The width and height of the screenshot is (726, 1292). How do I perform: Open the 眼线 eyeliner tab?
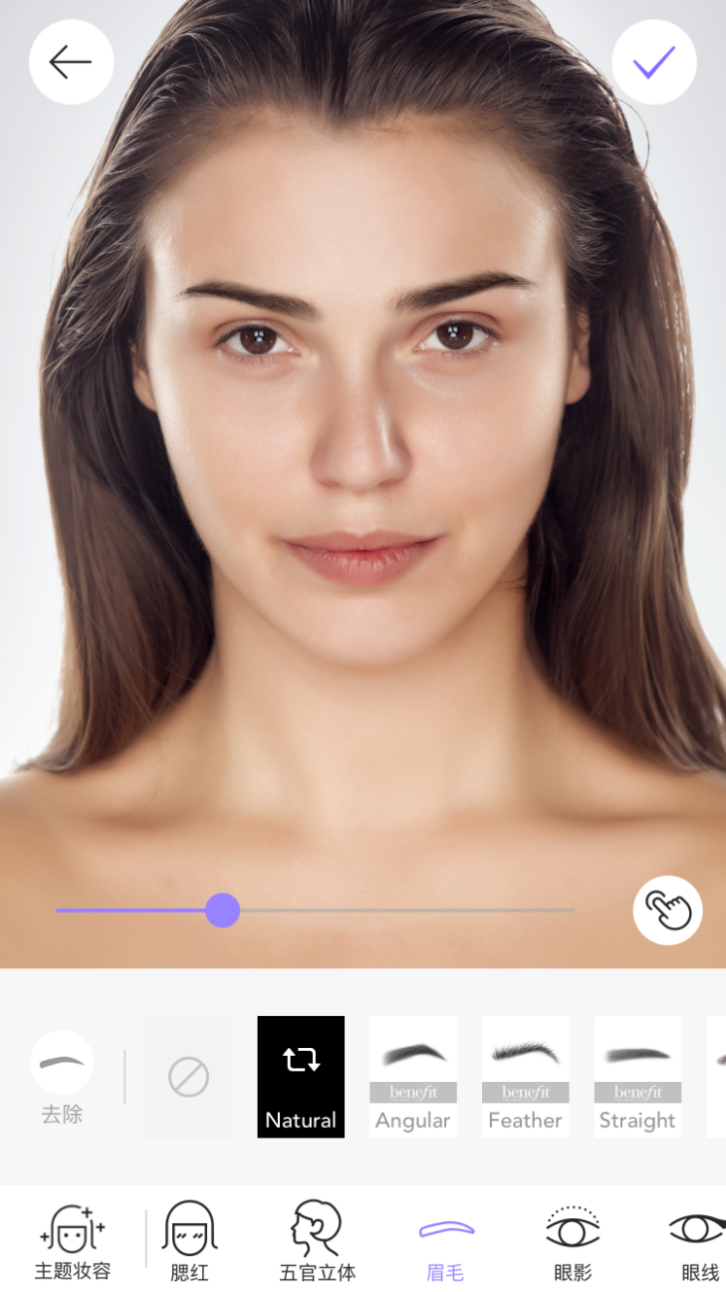(x=698, y=1243)
